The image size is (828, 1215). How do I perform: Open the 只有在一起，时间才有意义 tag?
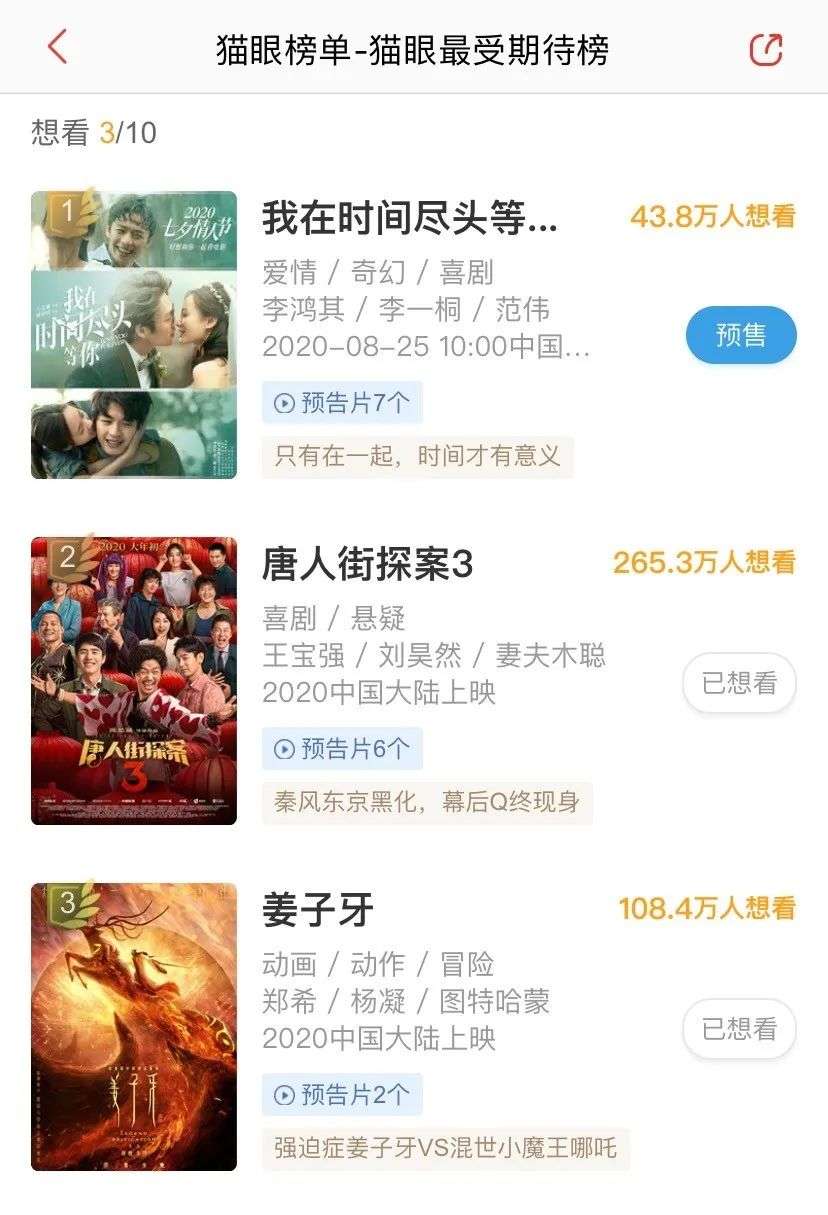(x=417, y=457)
